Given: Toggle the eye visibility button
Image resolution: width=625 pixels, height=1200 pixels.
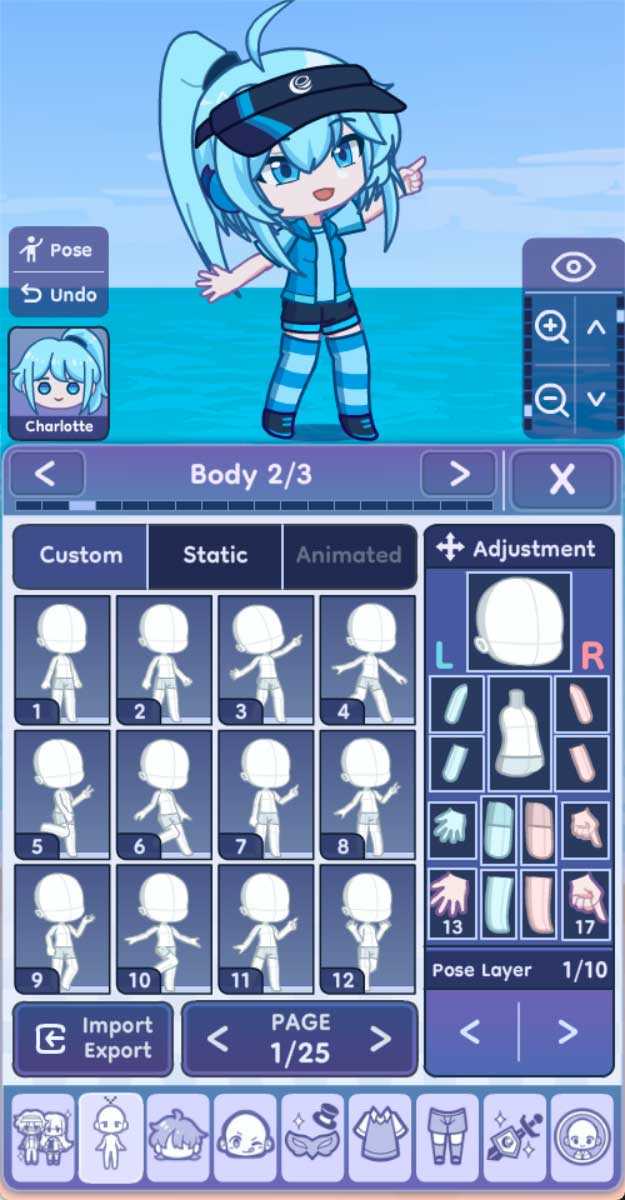Looking at the screenshot, I should pos(573,267).
